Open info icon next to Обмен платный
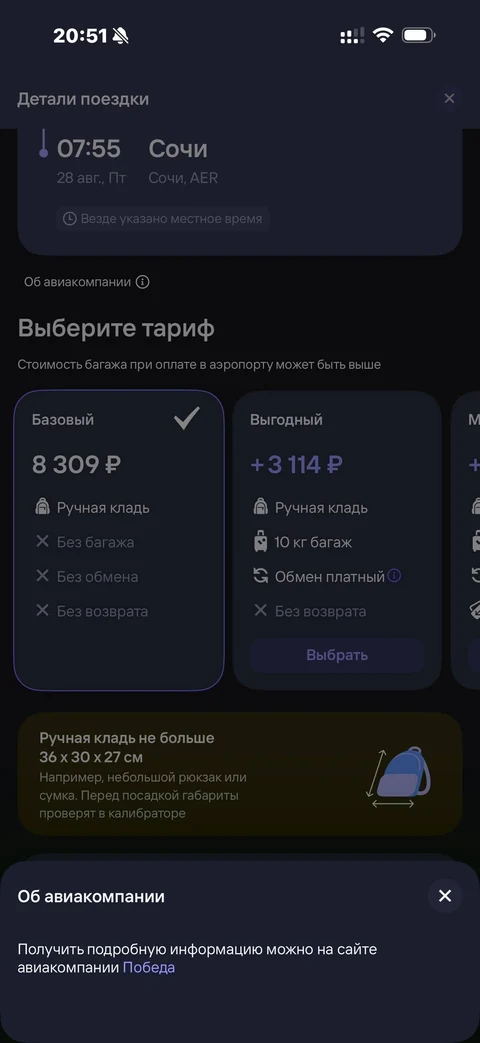This screenshot has height=1043, width=480. (x=394, y=576)
